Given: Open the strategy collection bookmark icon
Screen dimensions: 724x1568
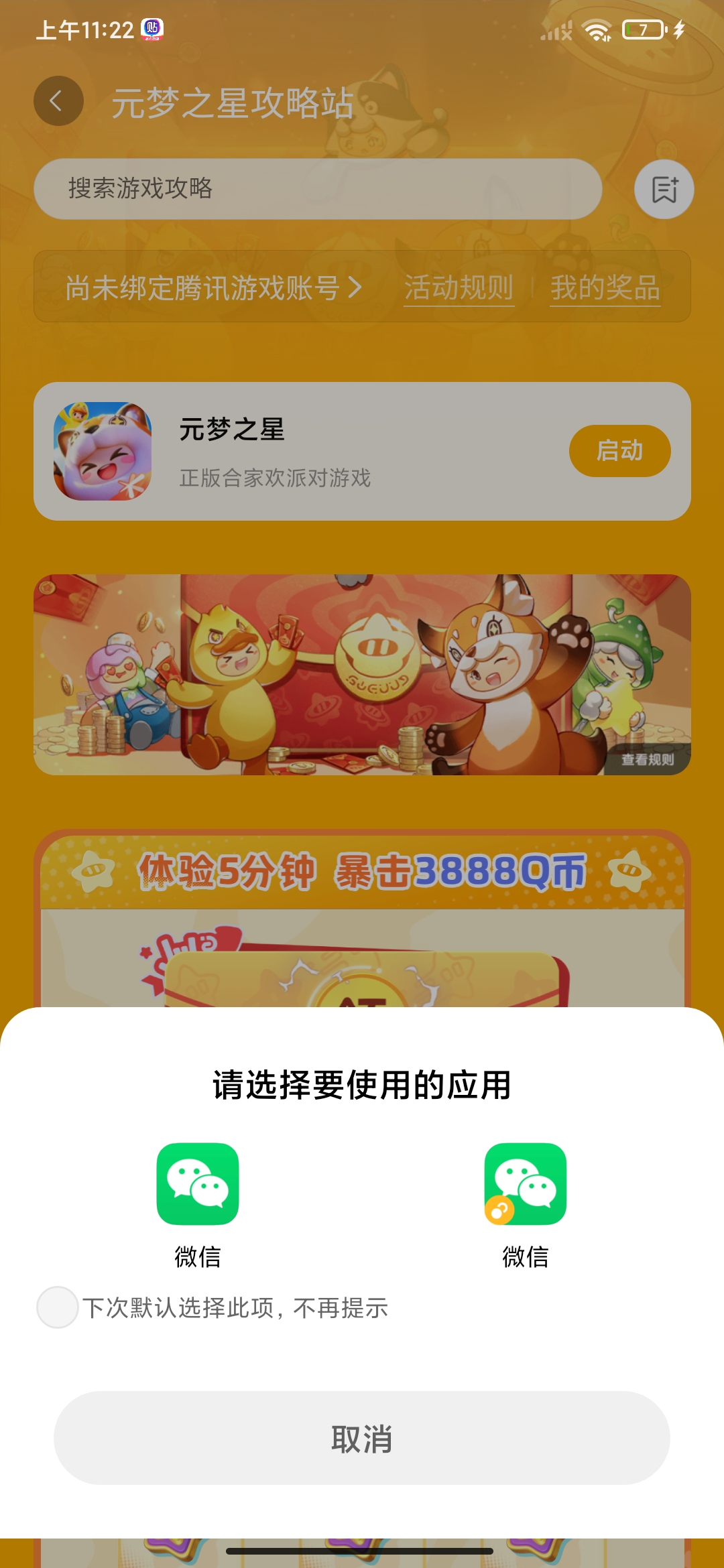Looking at the screenshot, I should click(663, 190).
